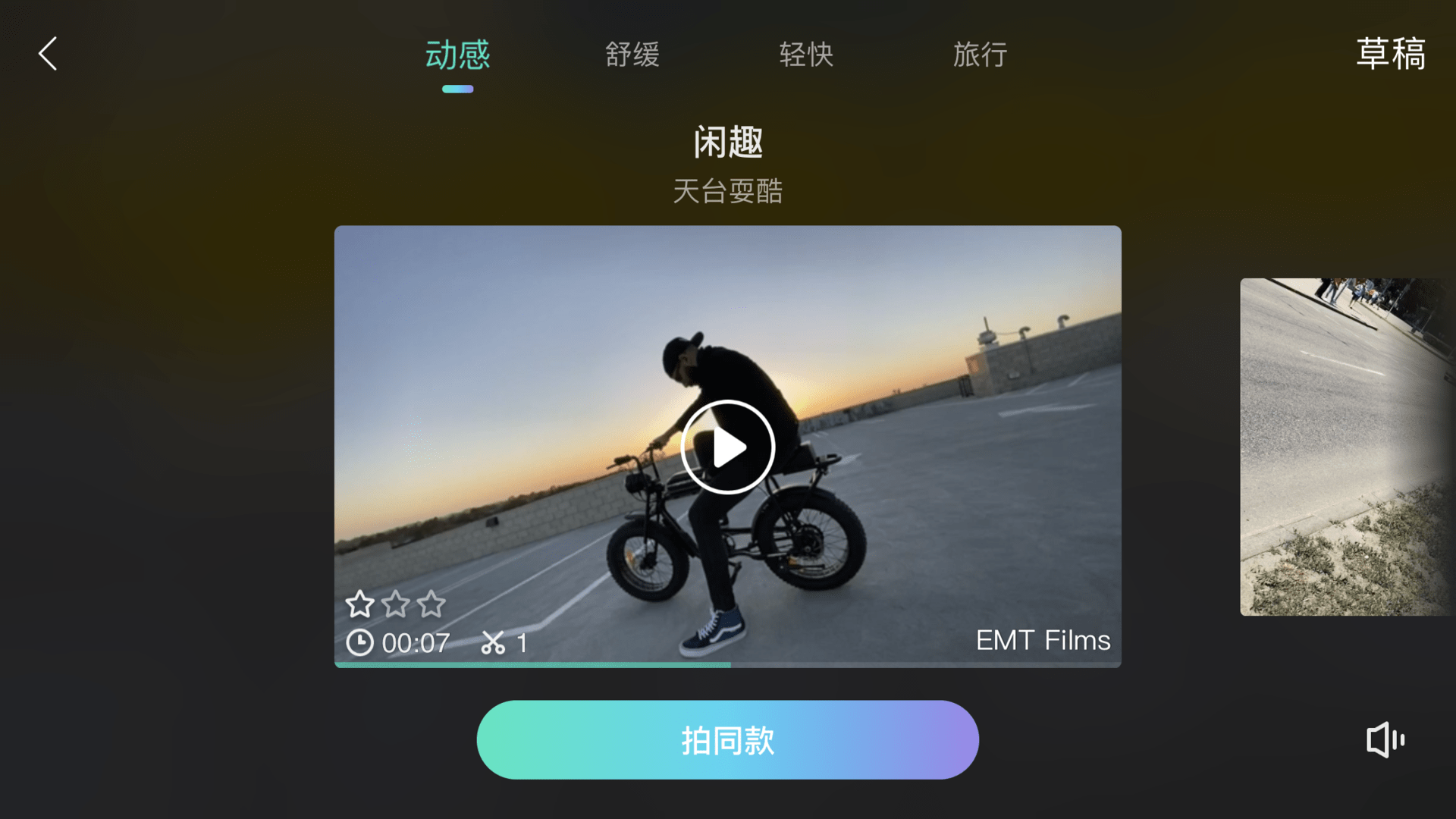Switch to the 旅行 tab

tap(980, 55)
